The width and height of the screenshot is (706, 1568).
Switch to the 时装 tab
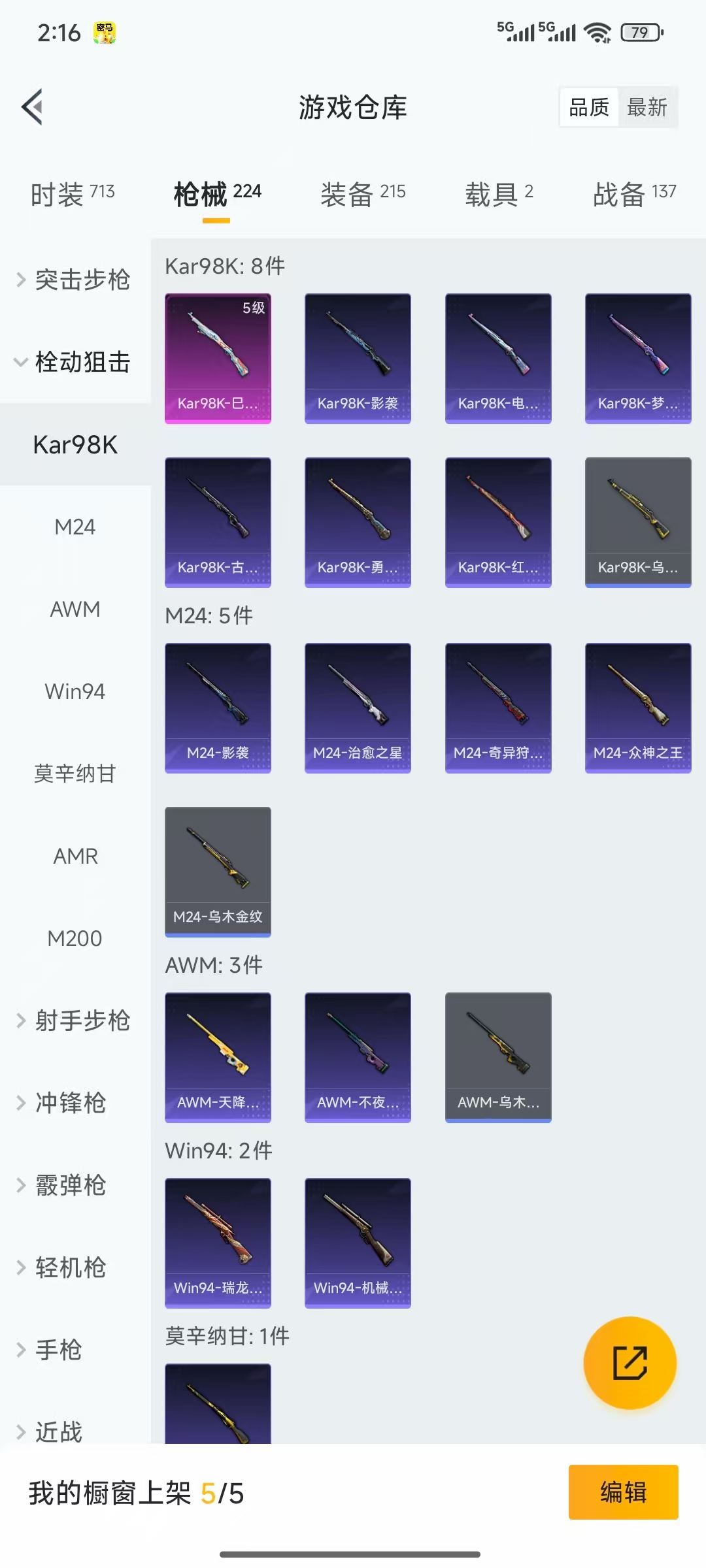[x=73, y=193]
